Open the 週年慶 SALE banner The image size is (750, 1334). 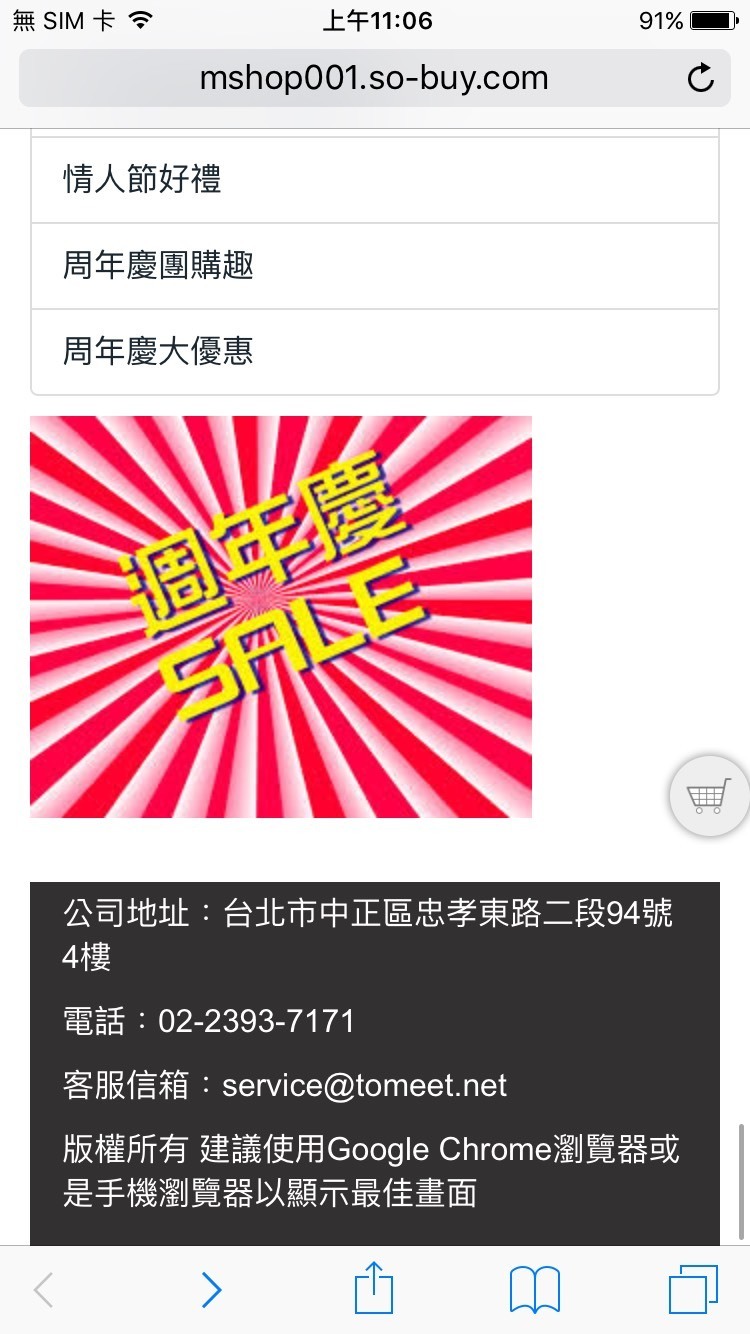pos(281,616)
